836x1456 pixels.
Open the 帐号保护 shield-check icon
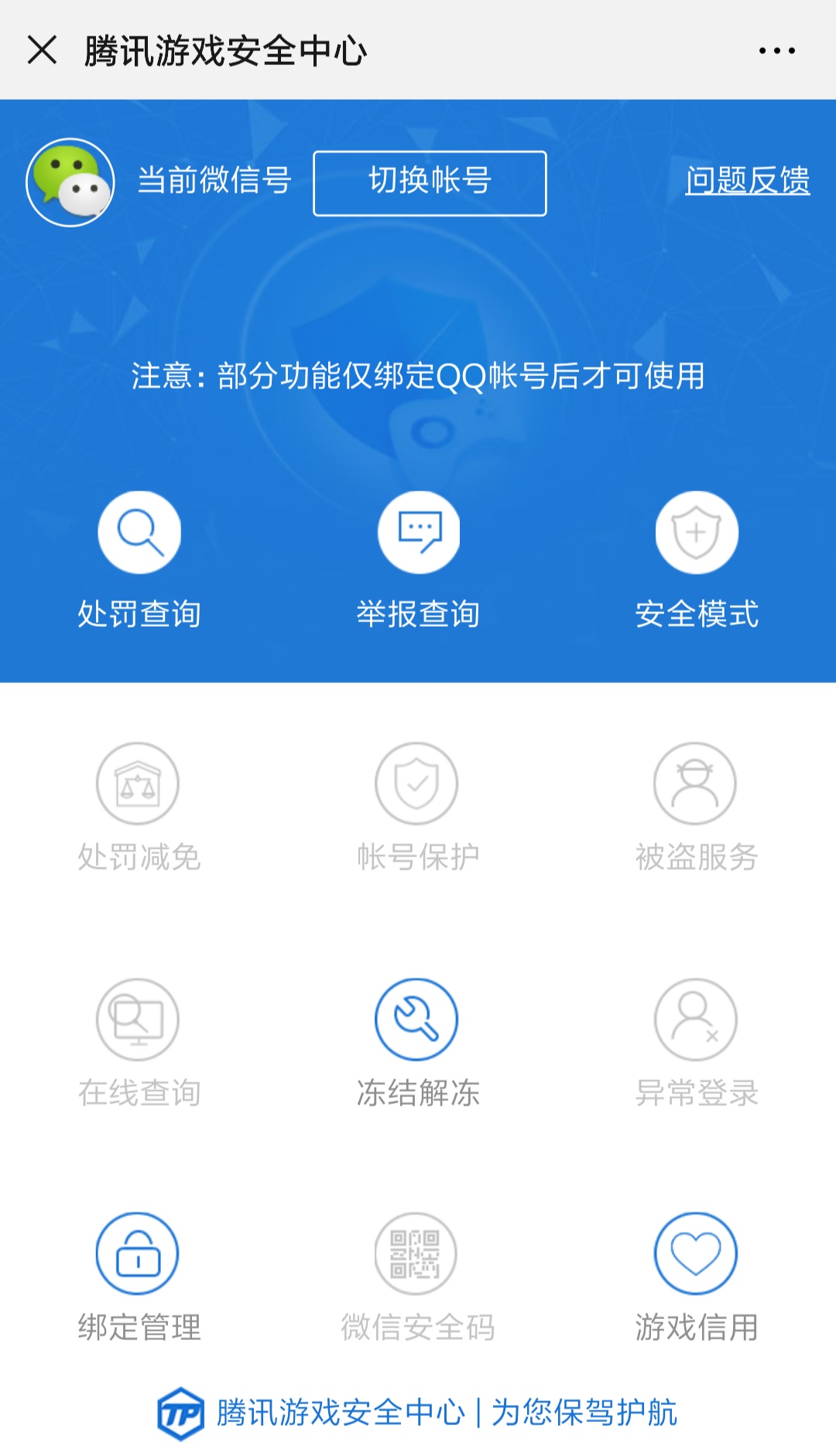click(x=417, y=783)
